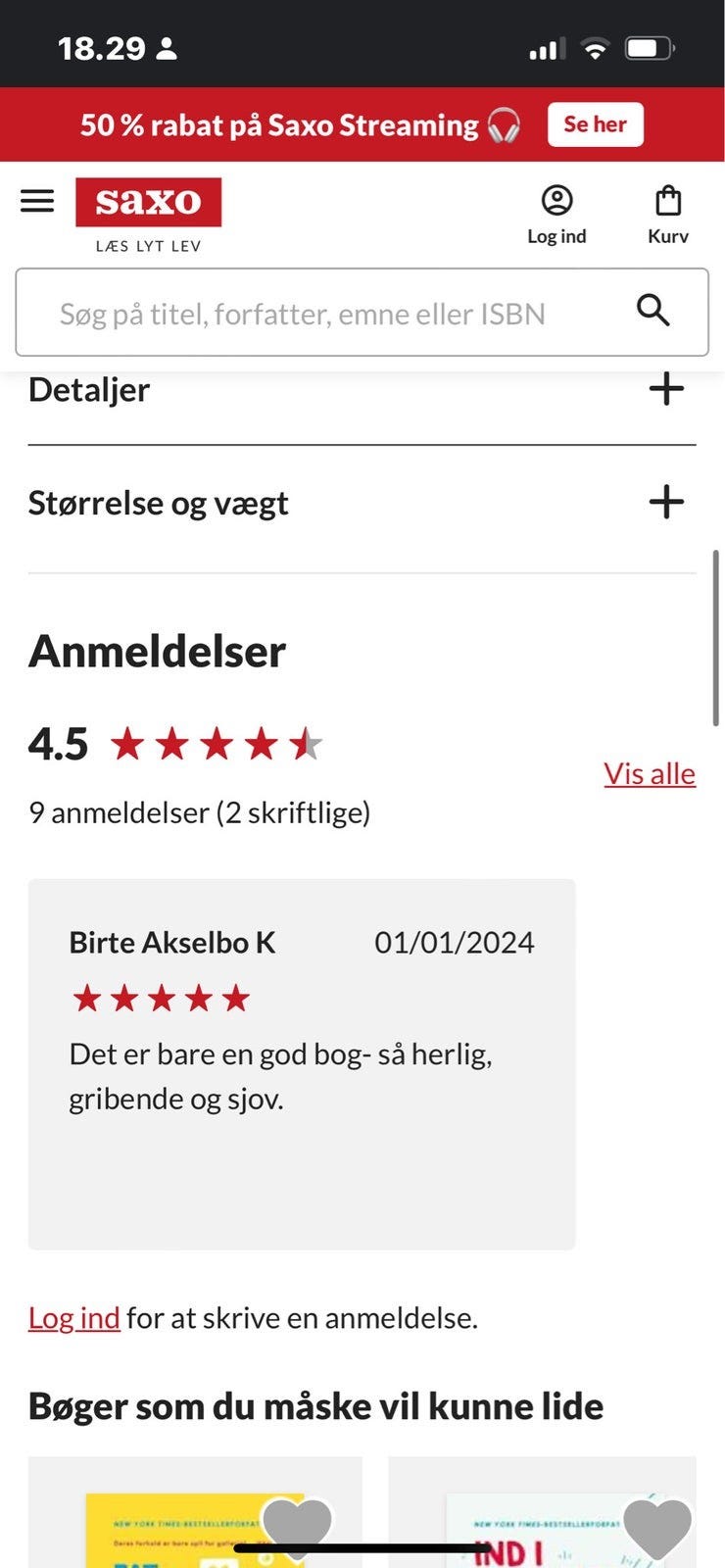Expand the Størrelse og vægt section
The height and width of the screenshot is (1568, 725).
coord(667,502)
